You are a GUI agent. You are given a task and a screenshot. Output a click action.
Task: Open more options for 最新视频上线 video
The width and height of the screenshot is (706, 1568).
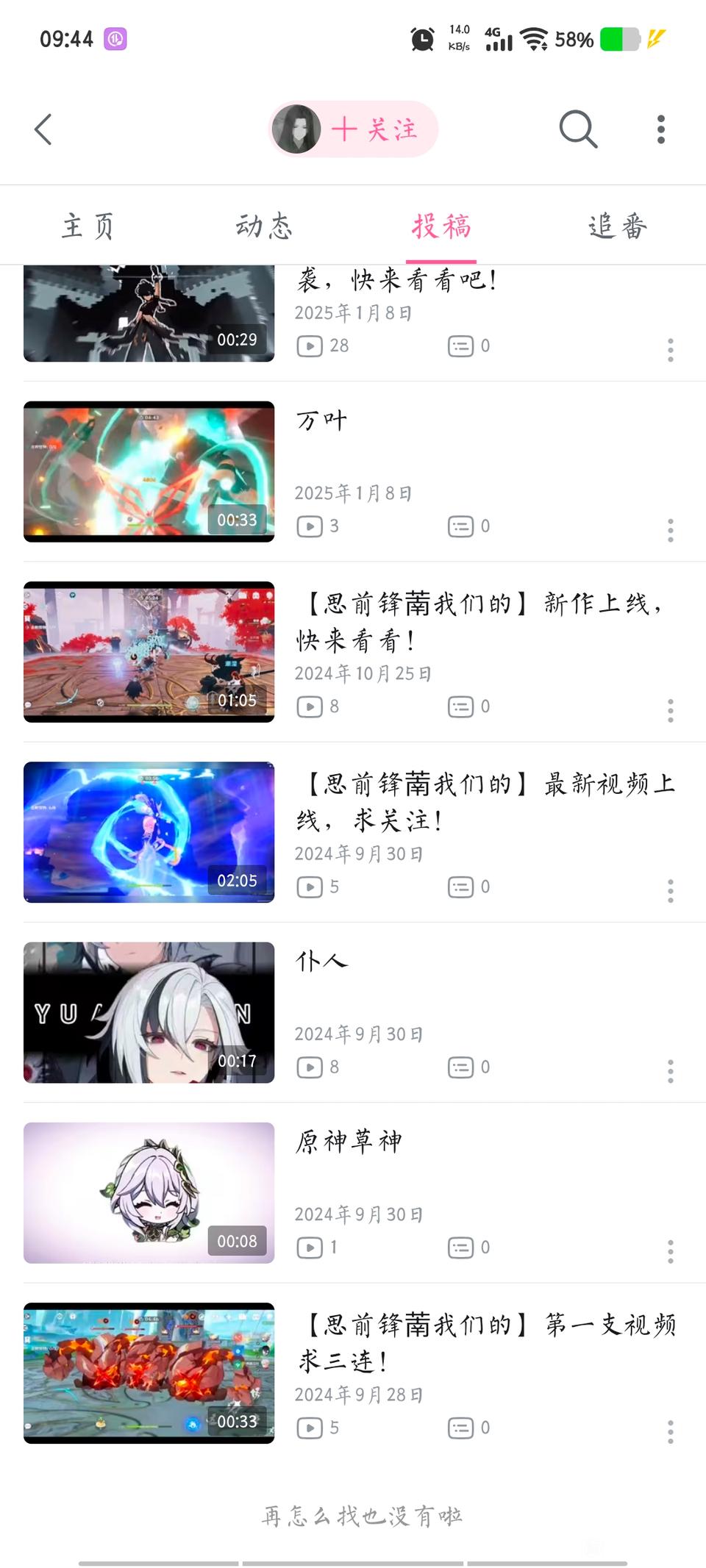point(670,891)
